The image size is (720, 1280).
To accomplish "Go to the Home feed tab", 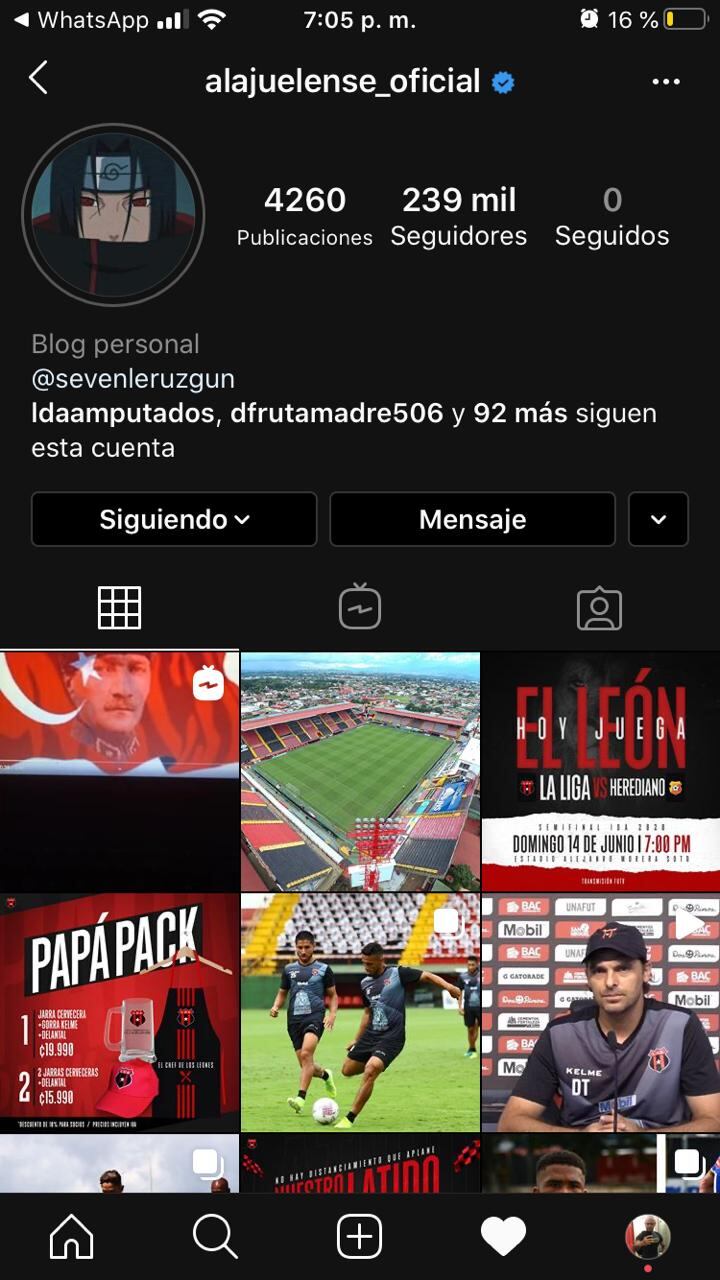I will tap(72, 1238).
